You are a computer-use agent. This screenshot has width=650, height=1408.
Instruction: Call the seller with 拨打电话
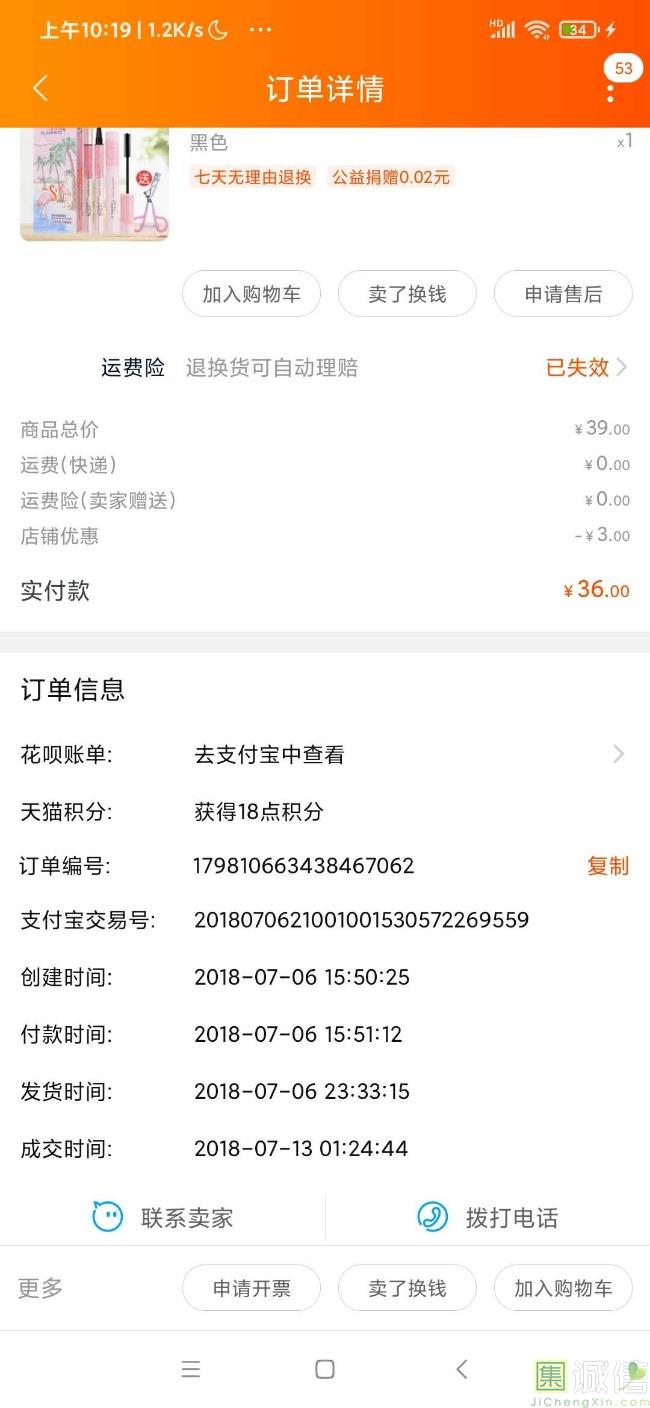click(488, 1217)
